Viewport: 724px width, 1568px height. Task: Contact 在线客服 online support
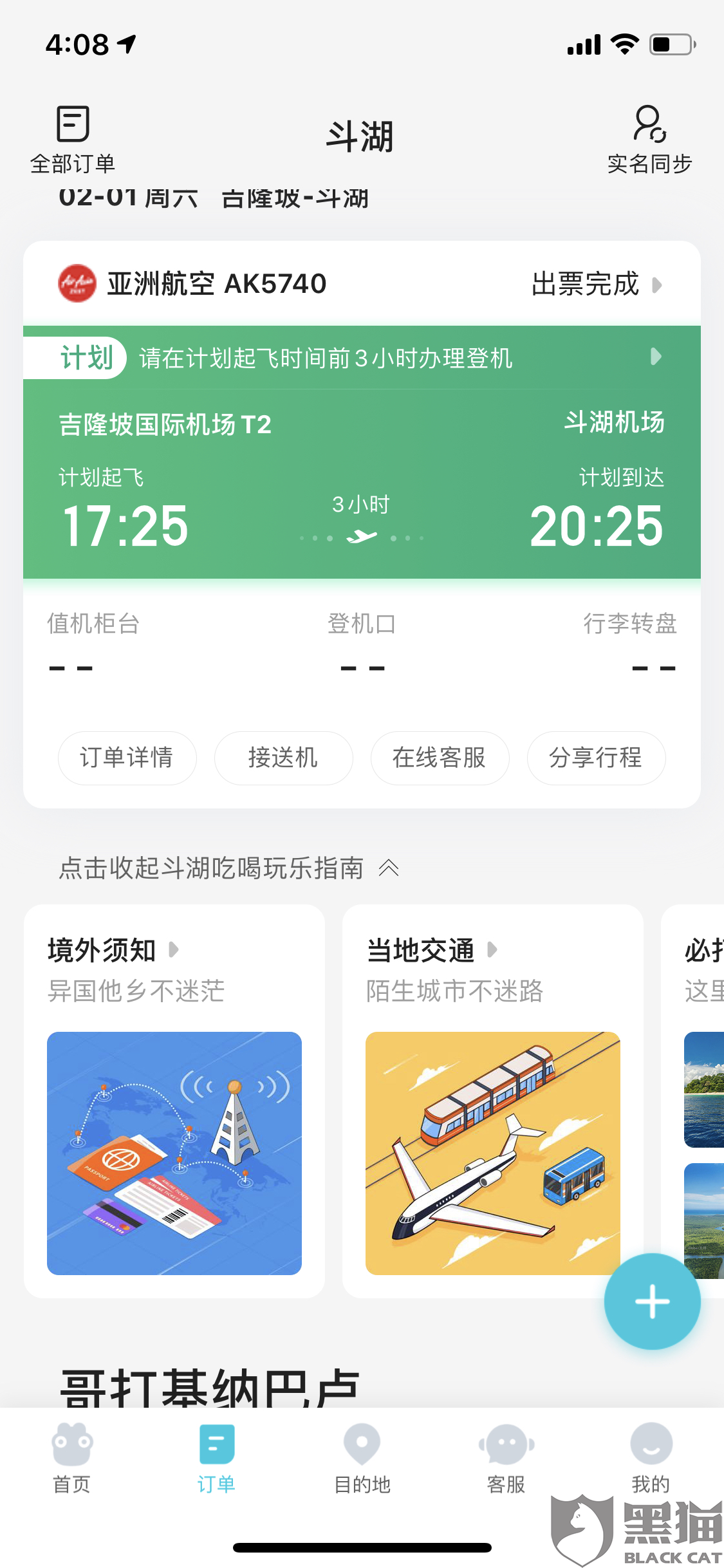coord(440,758)
